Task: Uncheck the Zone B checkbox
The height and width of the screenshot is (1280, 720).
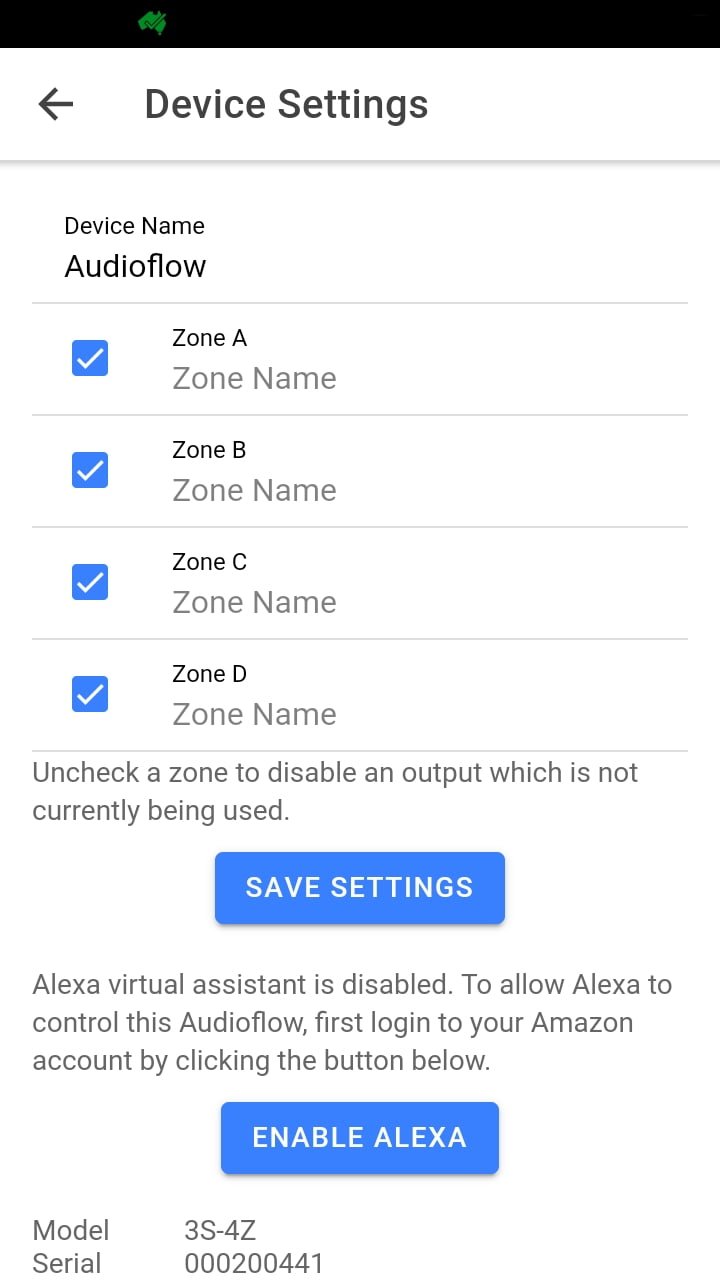Action: point(90,470)
